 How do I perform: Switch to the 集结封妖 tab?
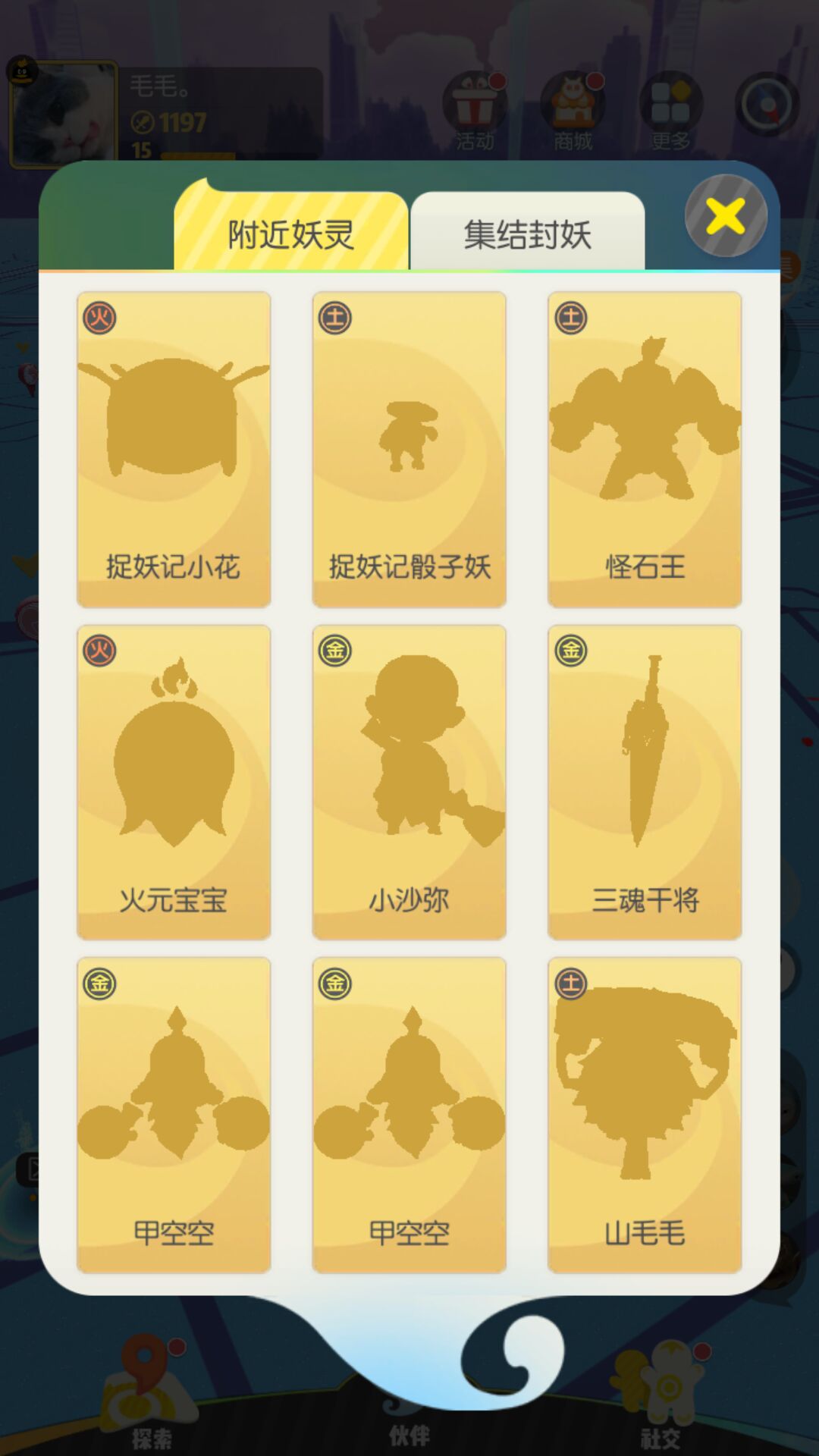point(527,234)
